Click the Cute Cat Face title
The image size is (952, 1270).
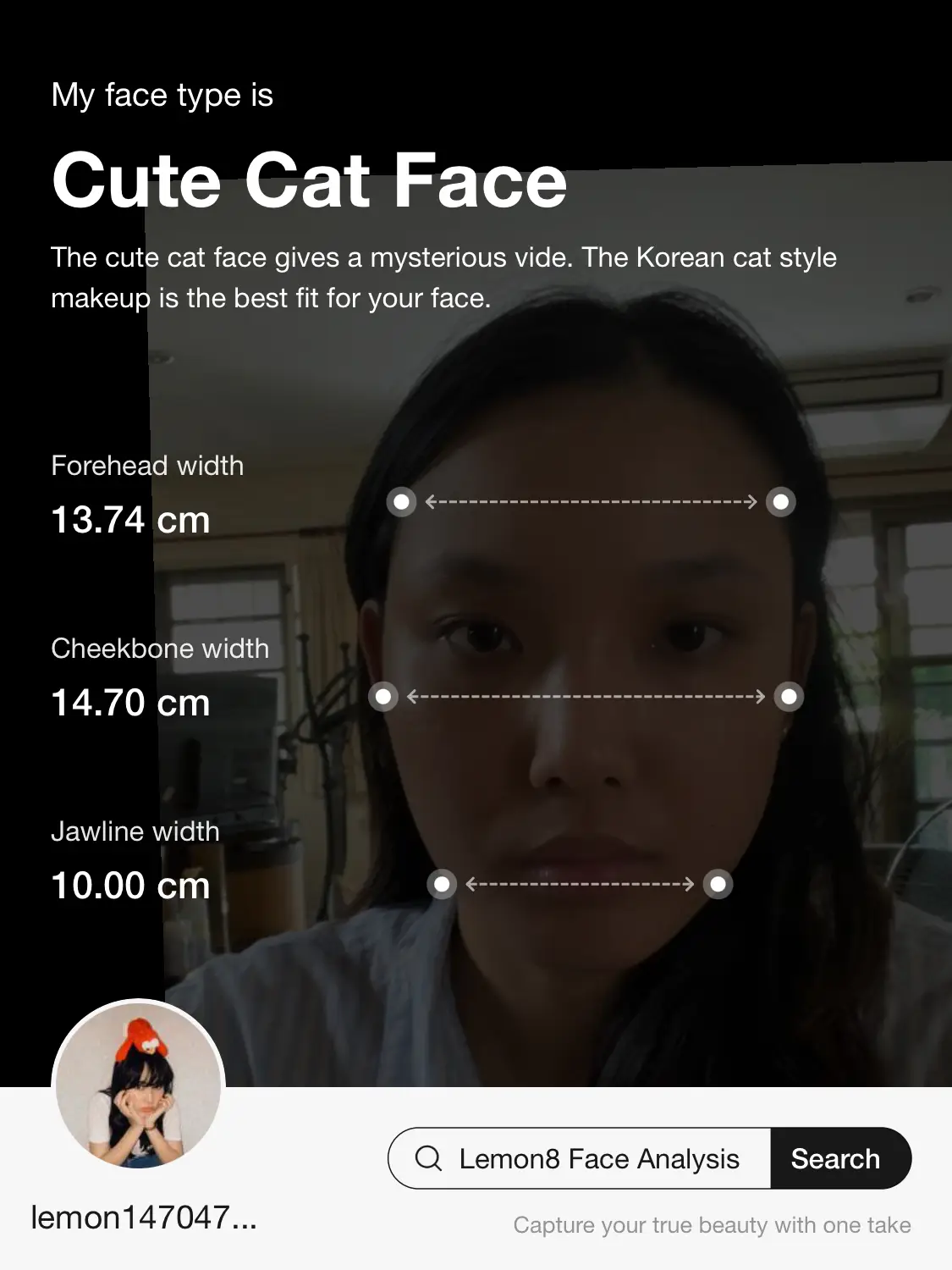pos(309,179)
